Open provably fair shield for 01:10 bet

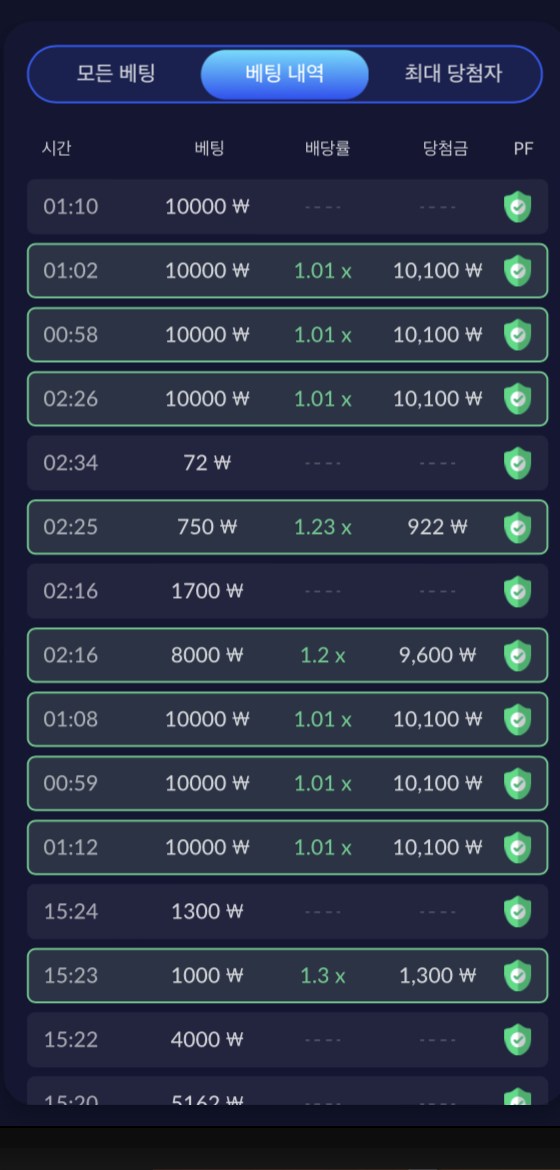tap(517, 207)
